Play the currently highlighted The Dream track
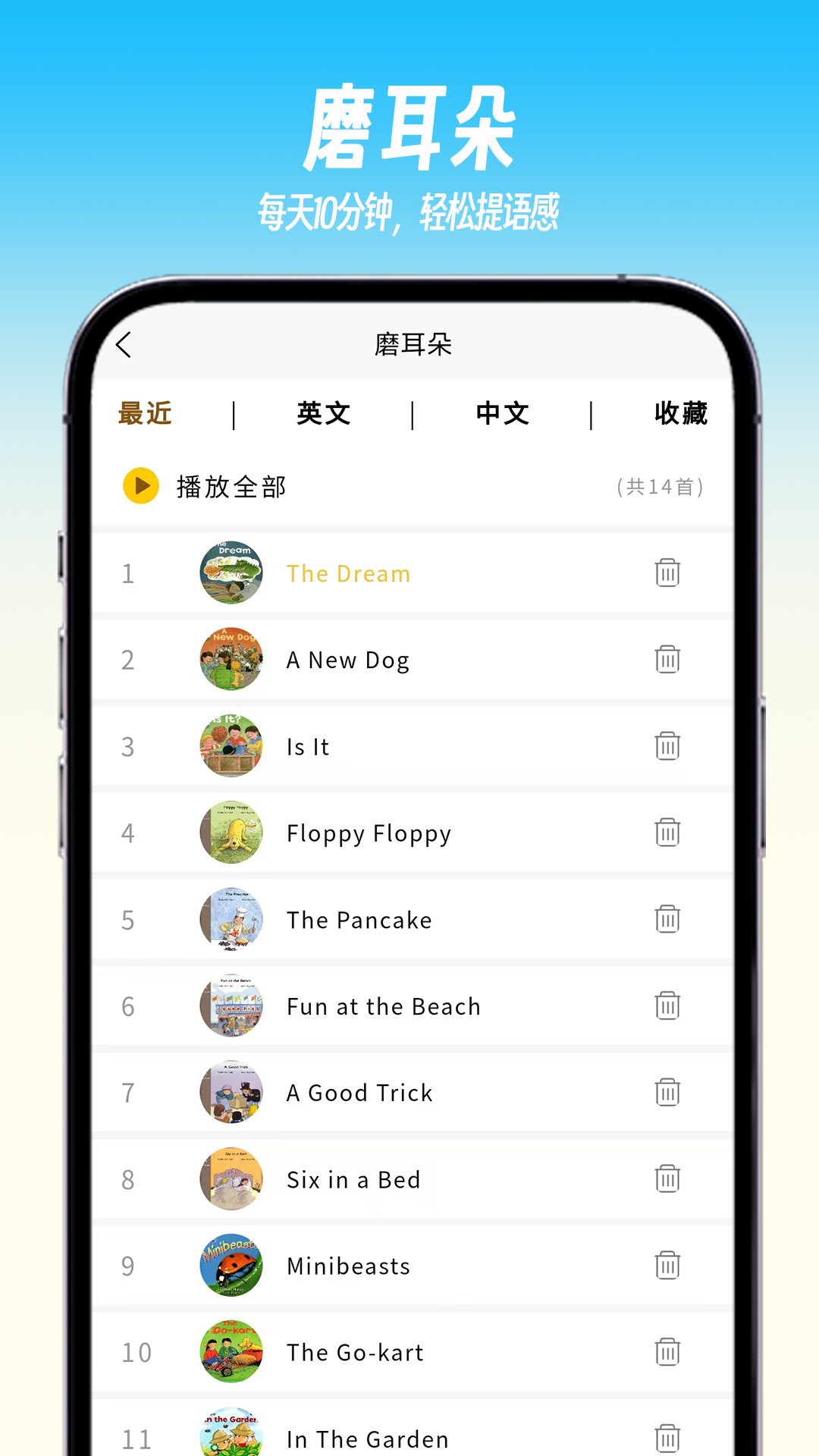 click(x=347, y=573)
